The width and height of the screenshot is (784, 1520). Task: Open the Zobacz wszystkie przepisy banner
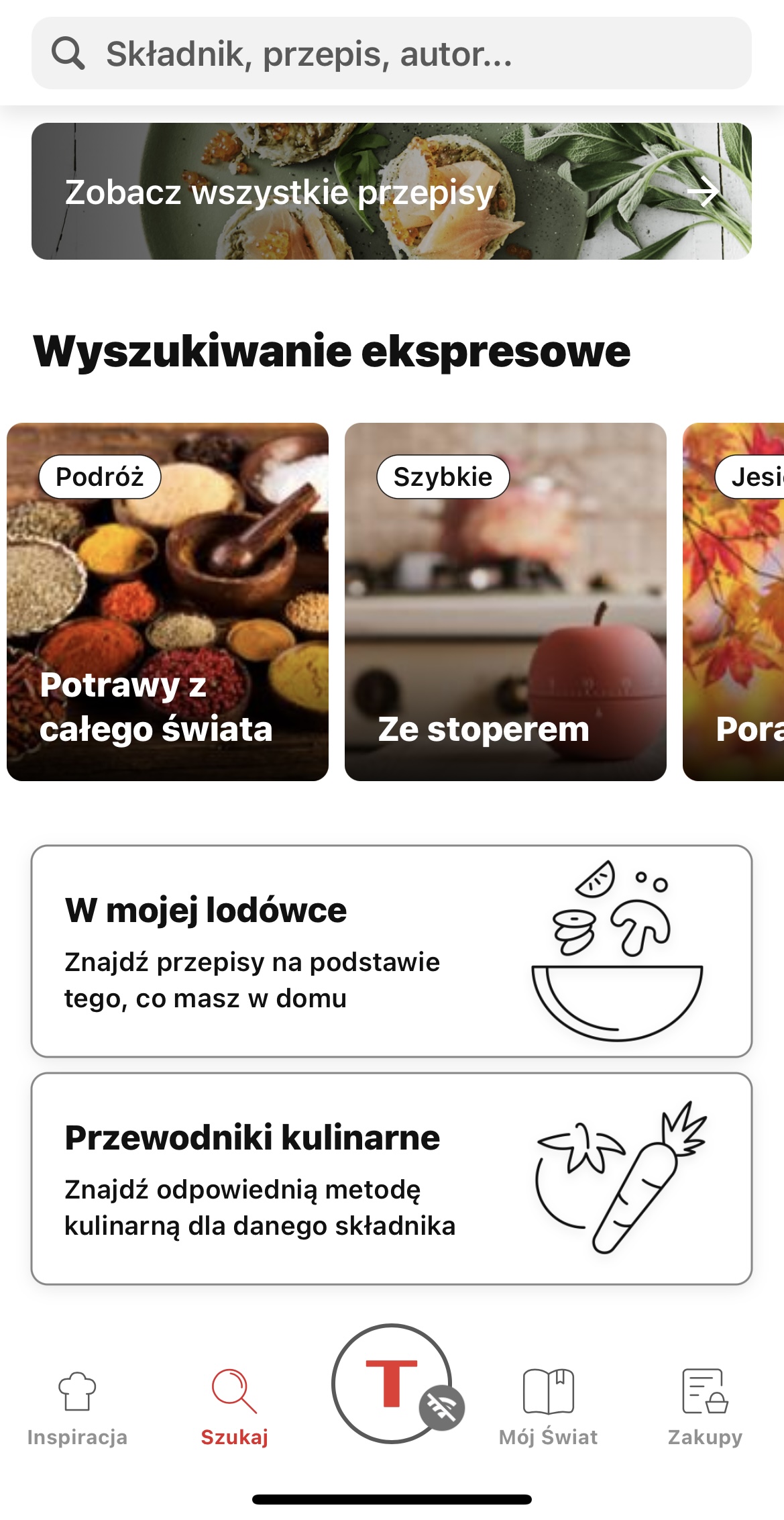click(391, 191)
